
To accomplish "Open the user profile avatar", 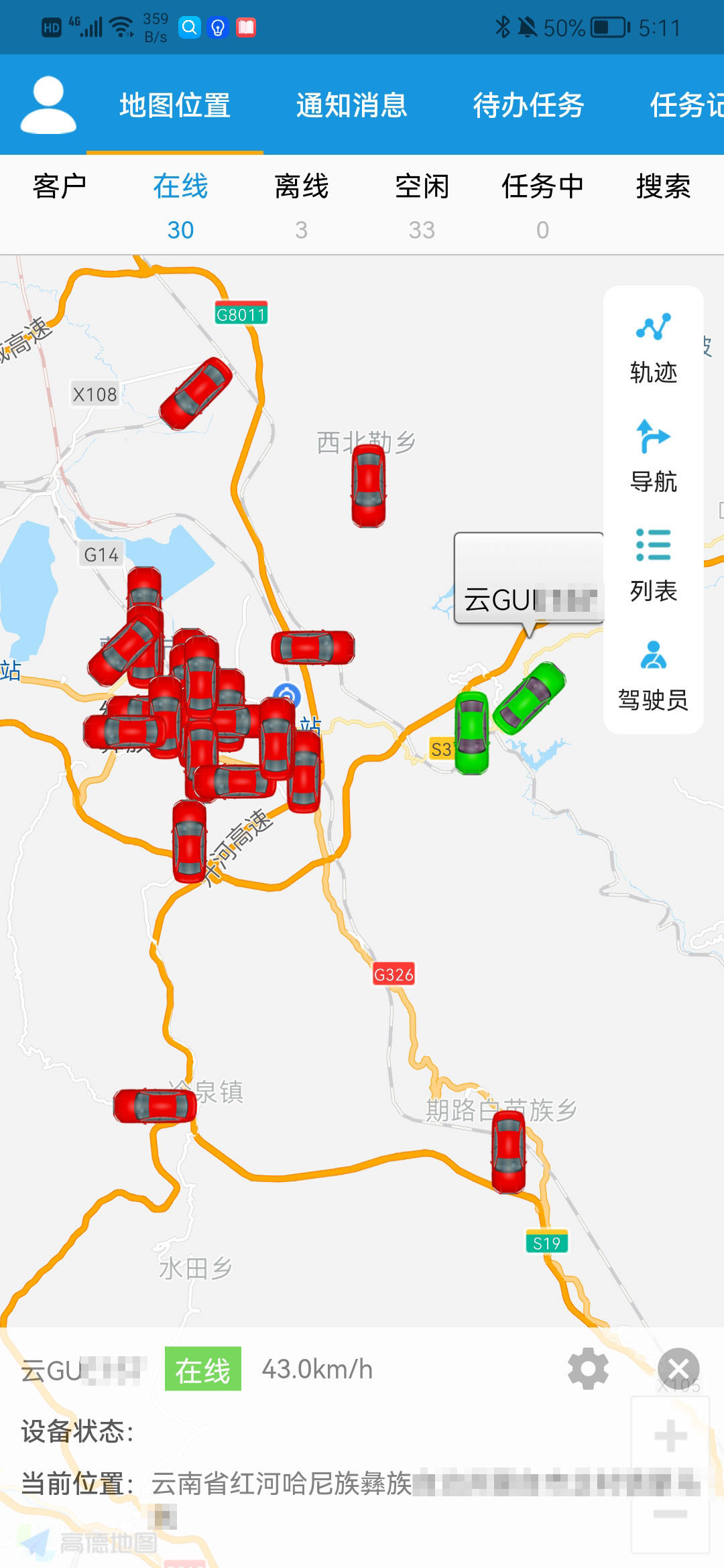I will tap(48, 105).
